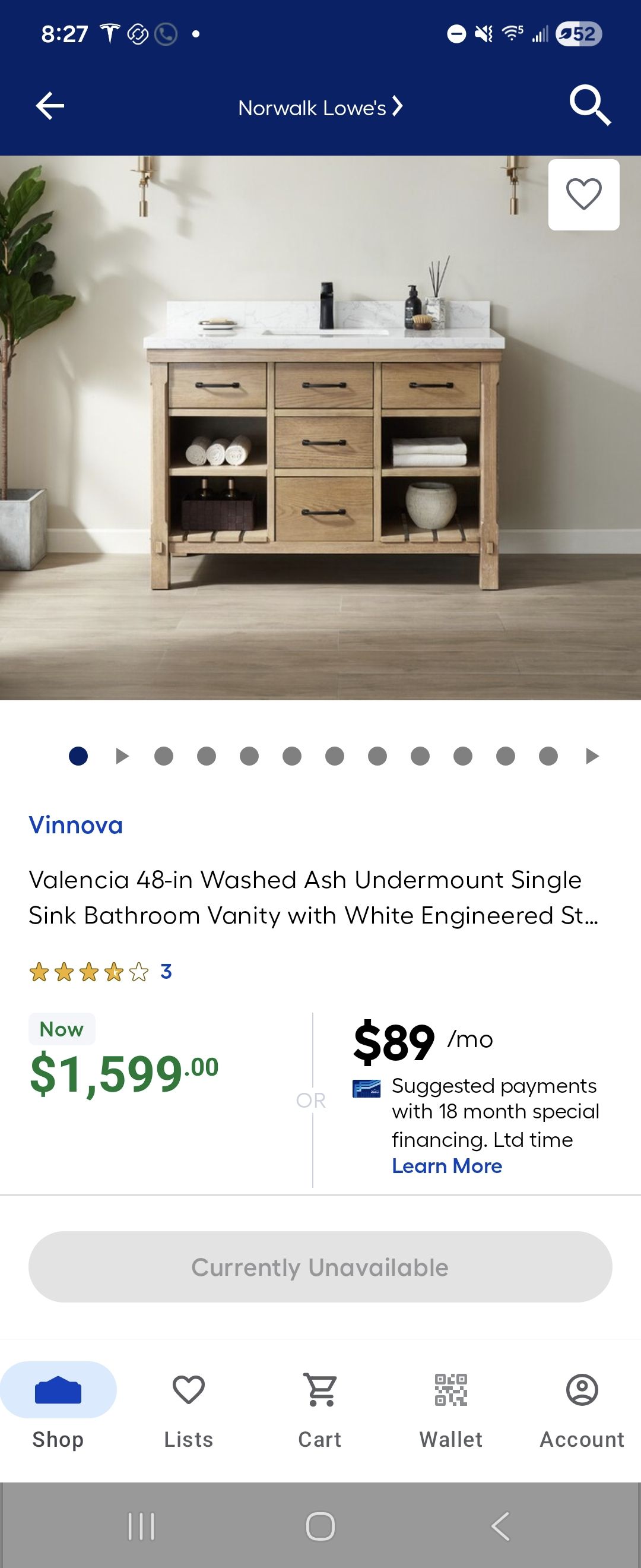Go back using the top arrow

point(50,106)
